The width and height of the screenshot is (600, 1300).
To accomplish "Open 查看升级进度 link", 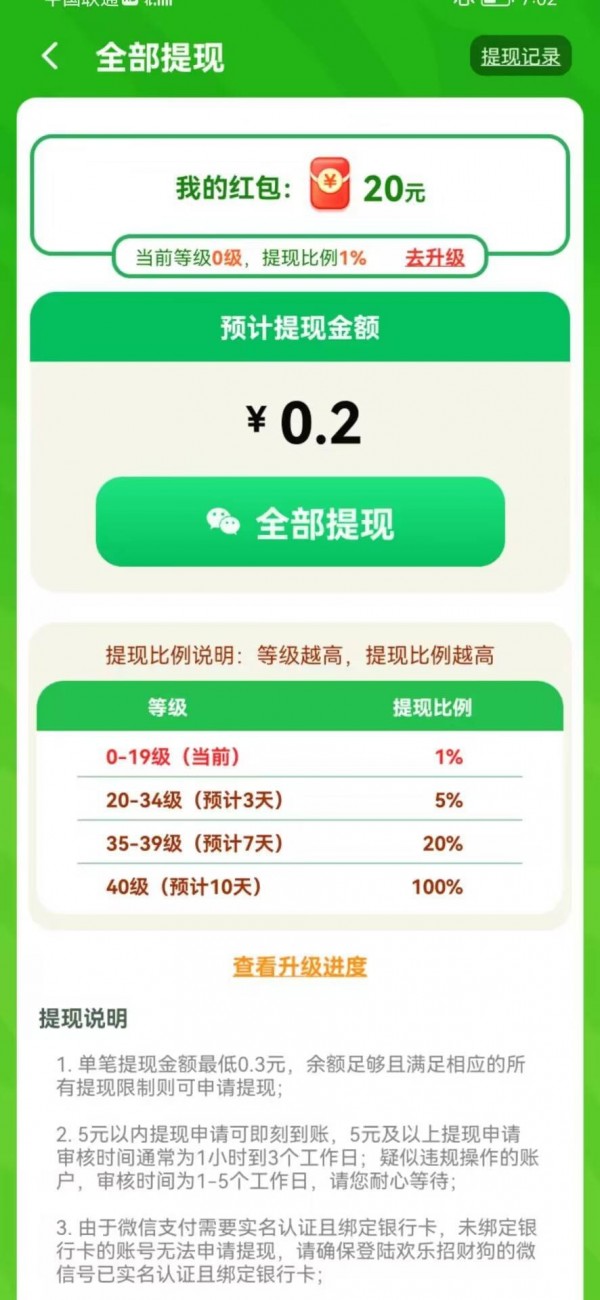I will pyautogui.click(x=300, y=966).
